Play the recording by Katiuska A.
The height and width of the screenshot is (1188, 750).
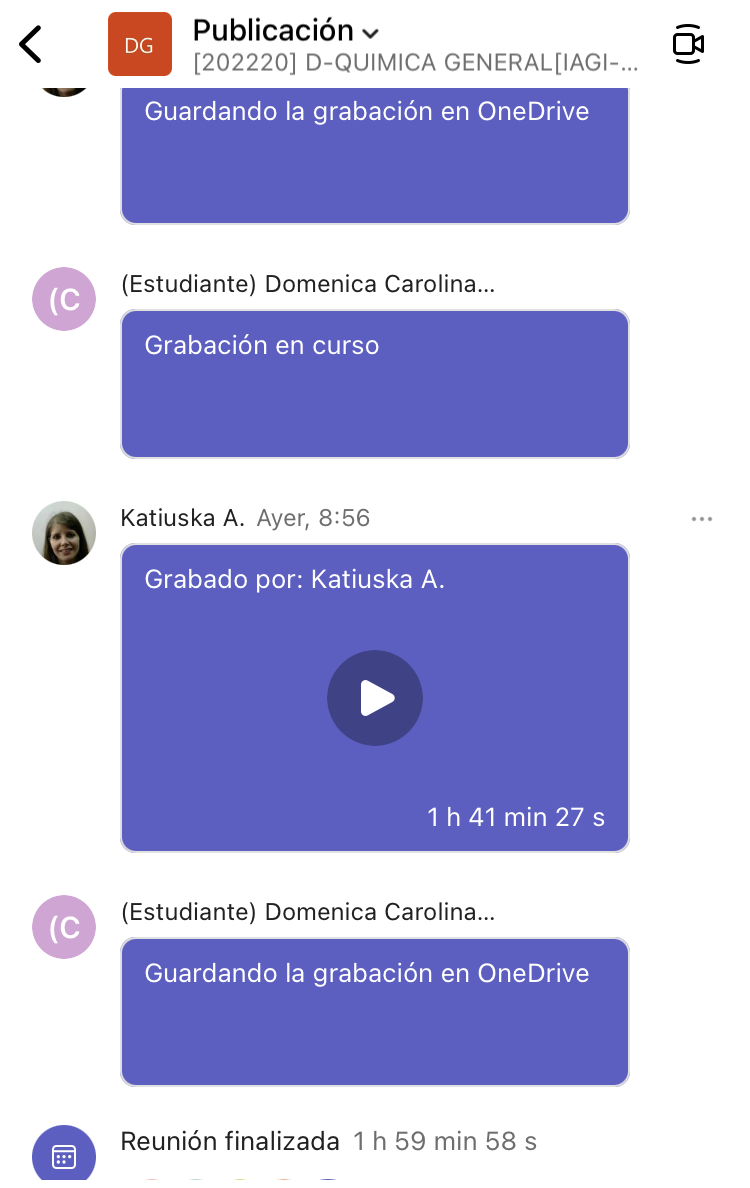coord(375,698)
